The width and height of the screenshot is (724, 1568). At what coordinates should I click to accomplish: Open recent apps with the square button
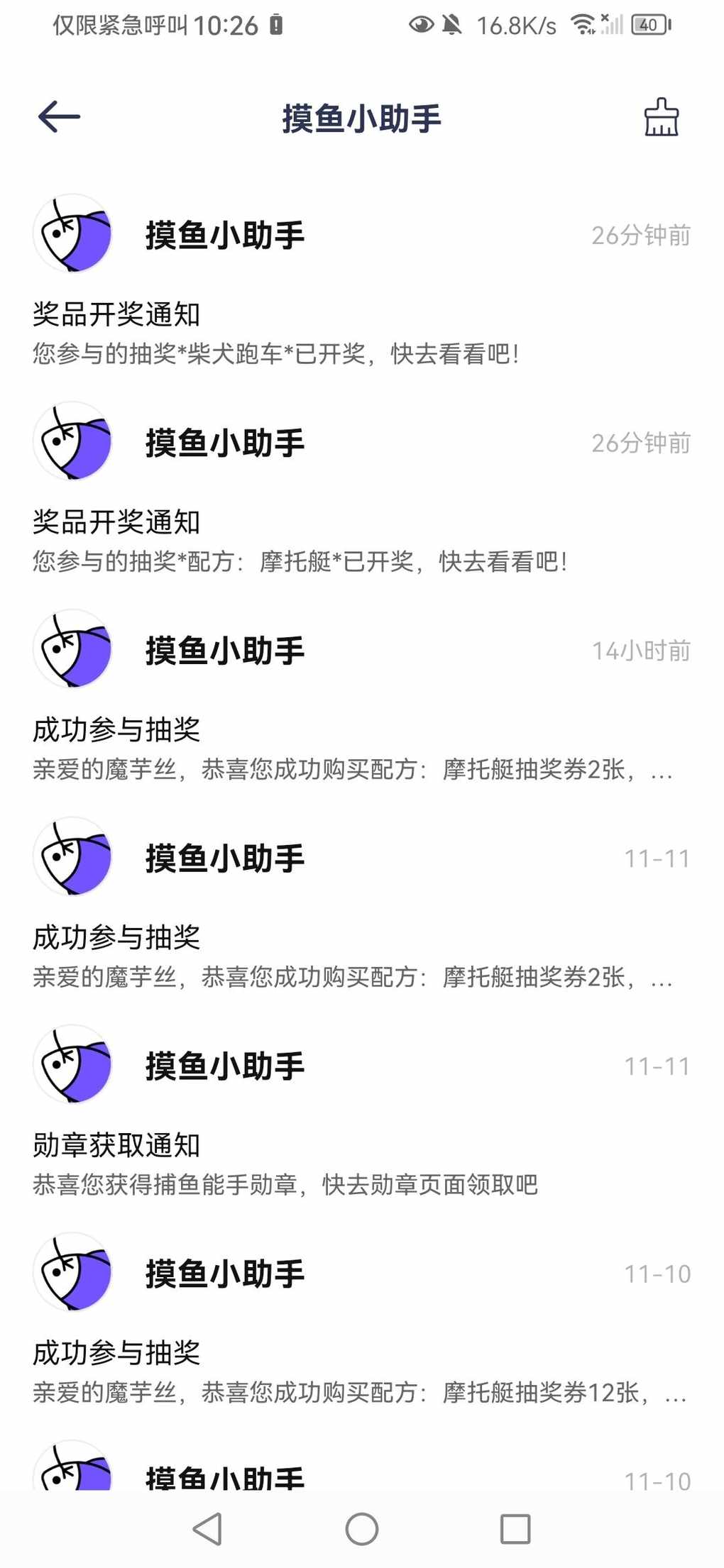pos(515,1529)
